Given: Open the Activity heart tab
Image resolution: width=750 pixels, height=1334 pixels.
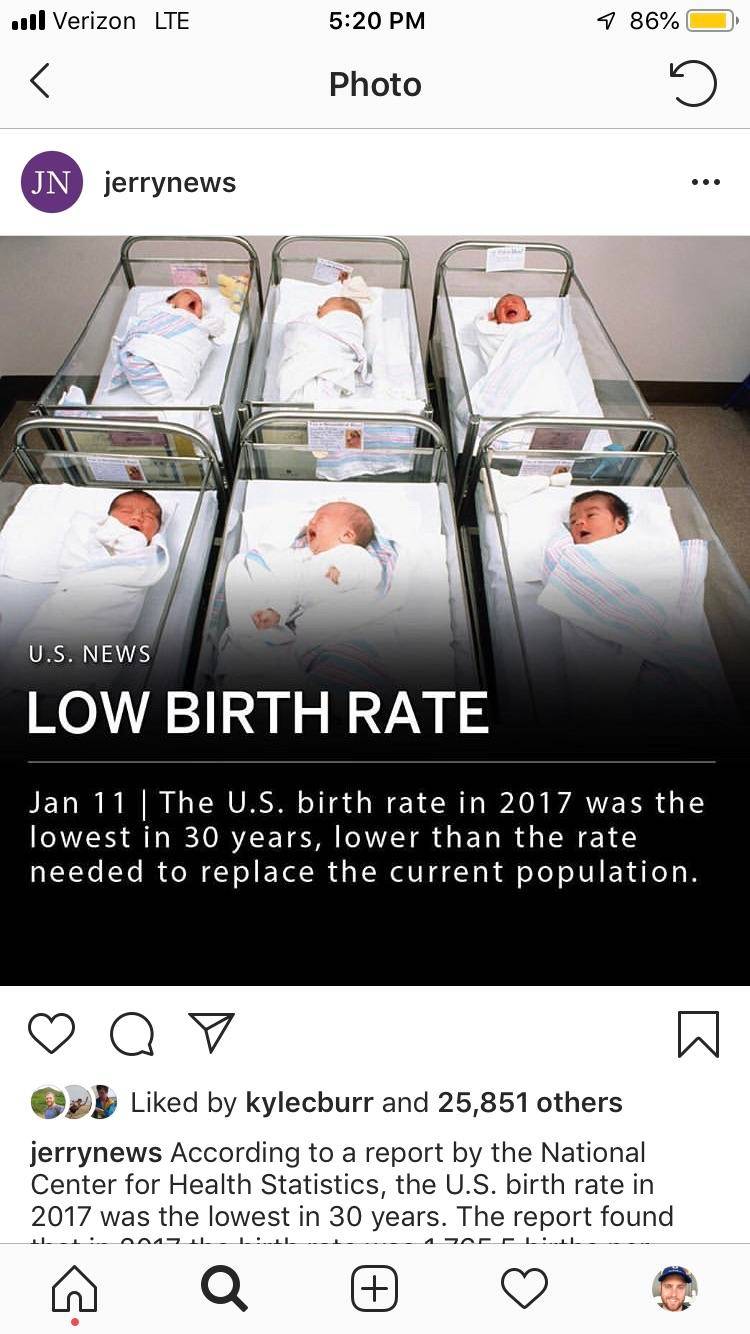Looking at the screenshot, I should coord(524,1288).
